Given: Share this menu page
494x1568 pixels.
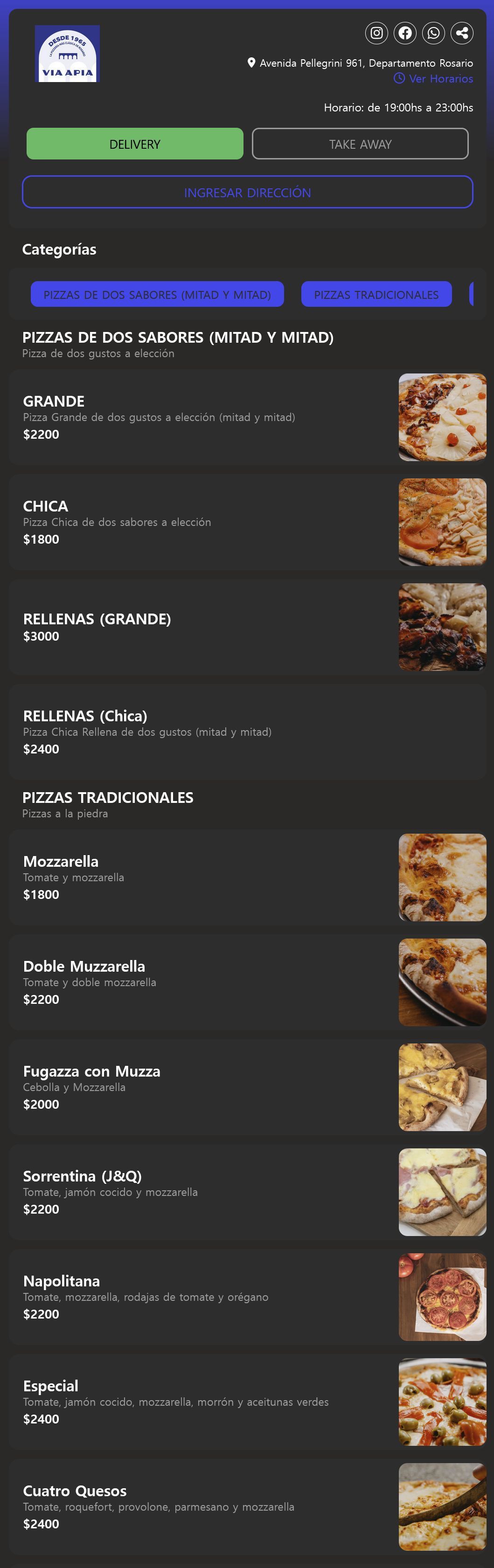Looking at the screenshot, I should (x=462, y=33).
